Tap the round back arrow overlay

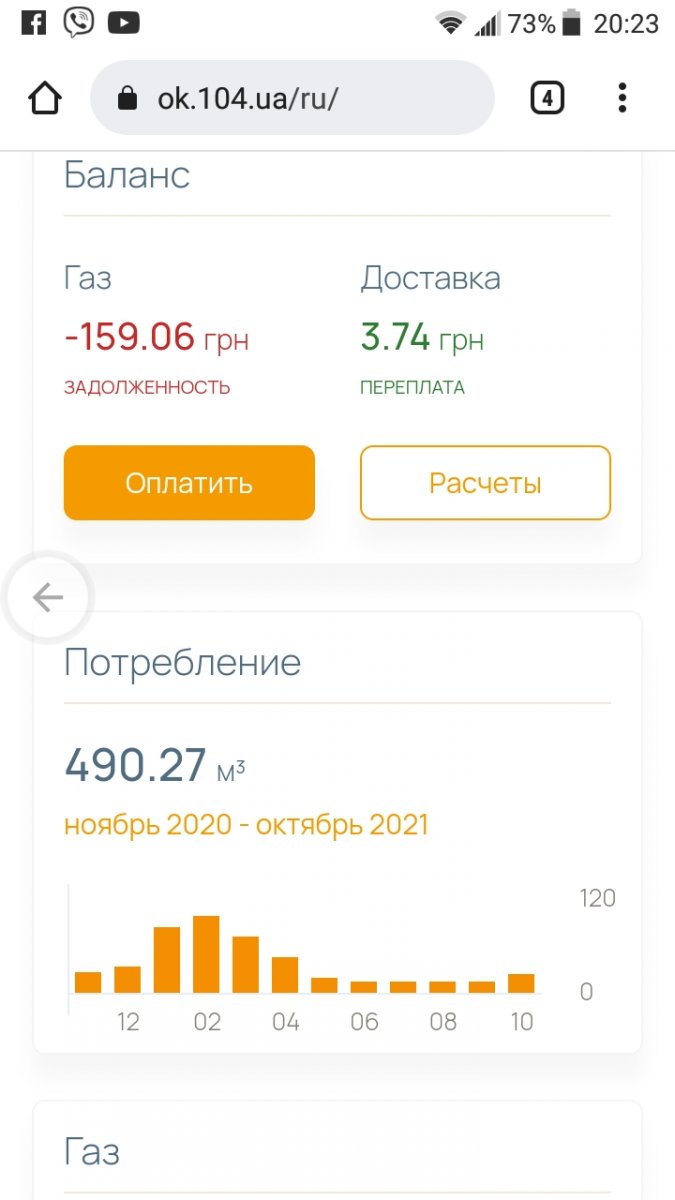click(x=48, y=598)
